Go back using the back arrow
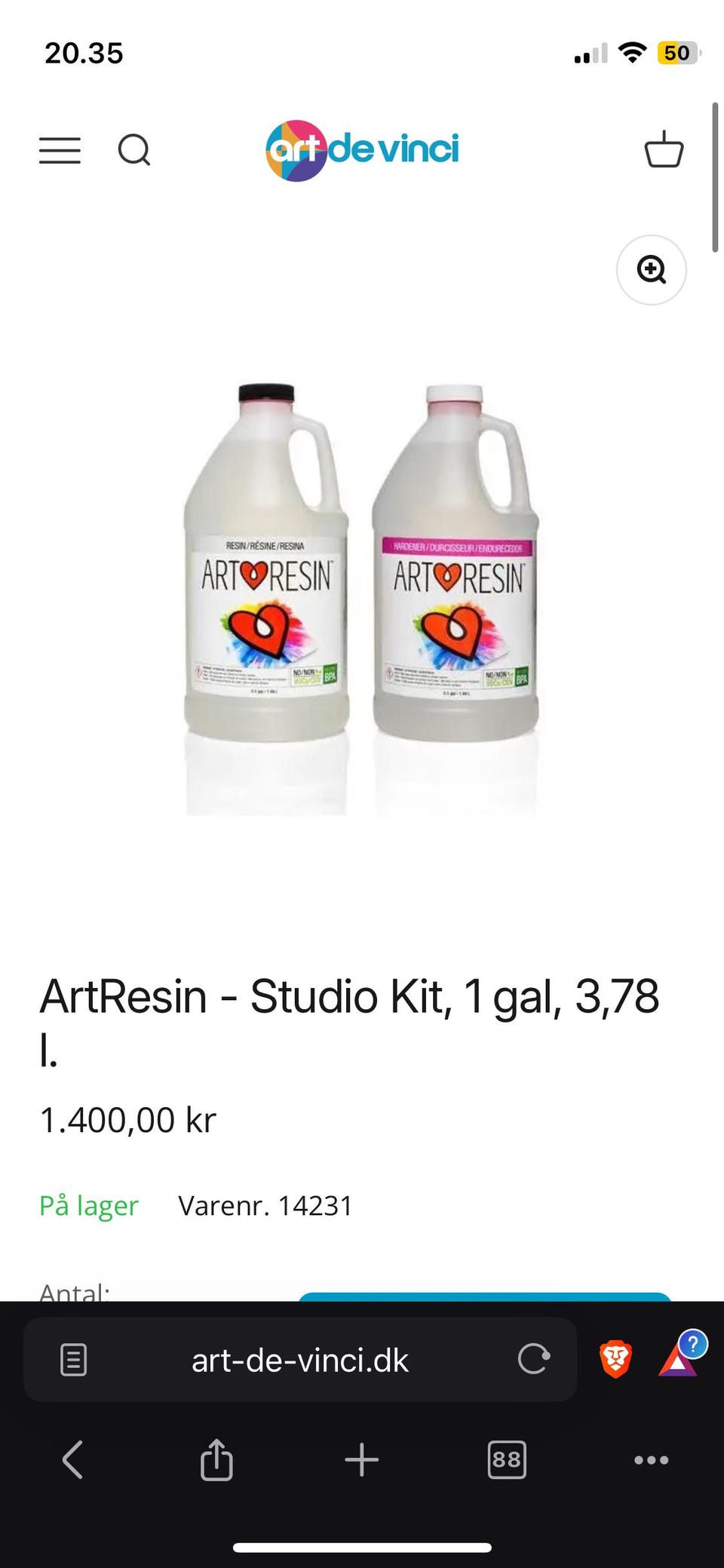The image size is (724, 1568). 72,1459
